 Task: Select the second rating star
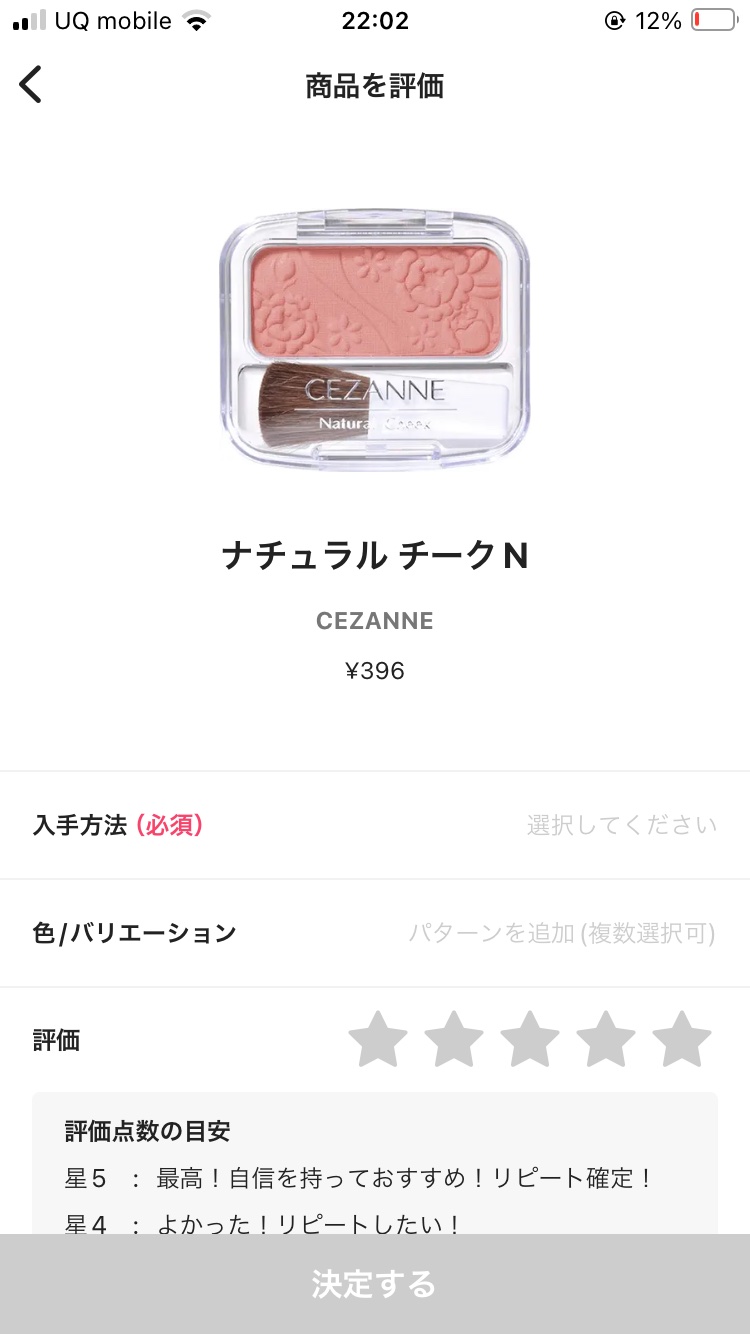455,1039
